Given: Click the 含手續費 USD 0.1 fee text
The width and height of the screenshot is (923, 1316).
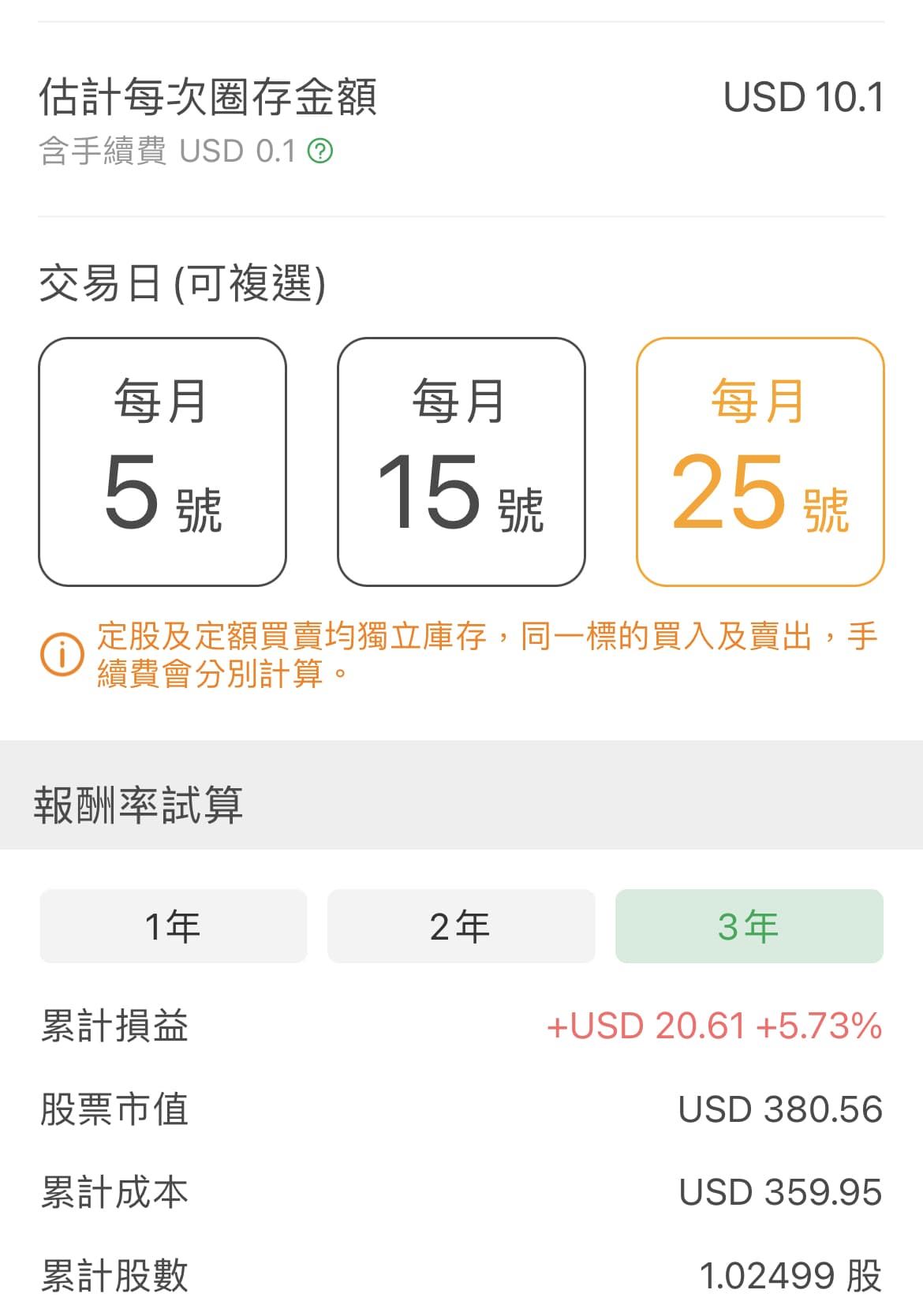Looking at the screenshot, I should pos(166,151).
